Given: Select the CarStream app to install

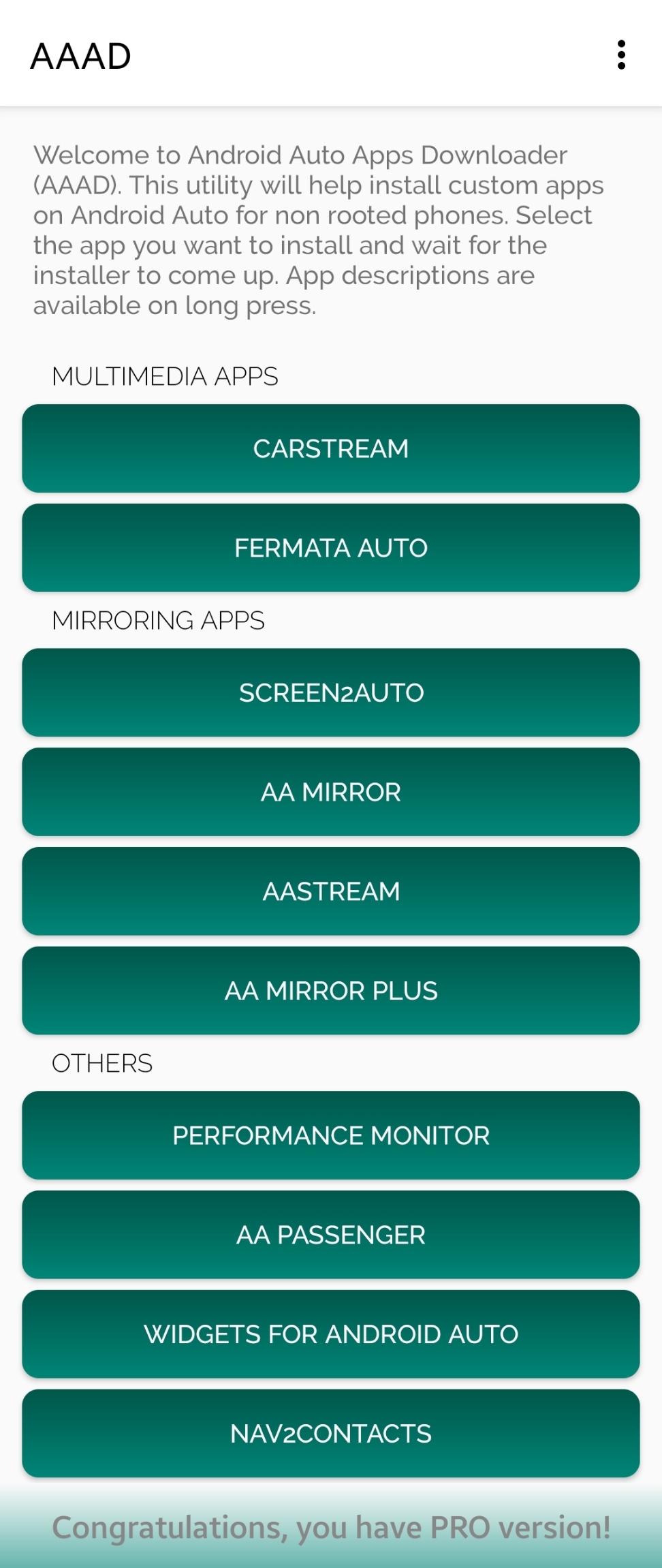Looking at the screenshot, I should 331,448.
